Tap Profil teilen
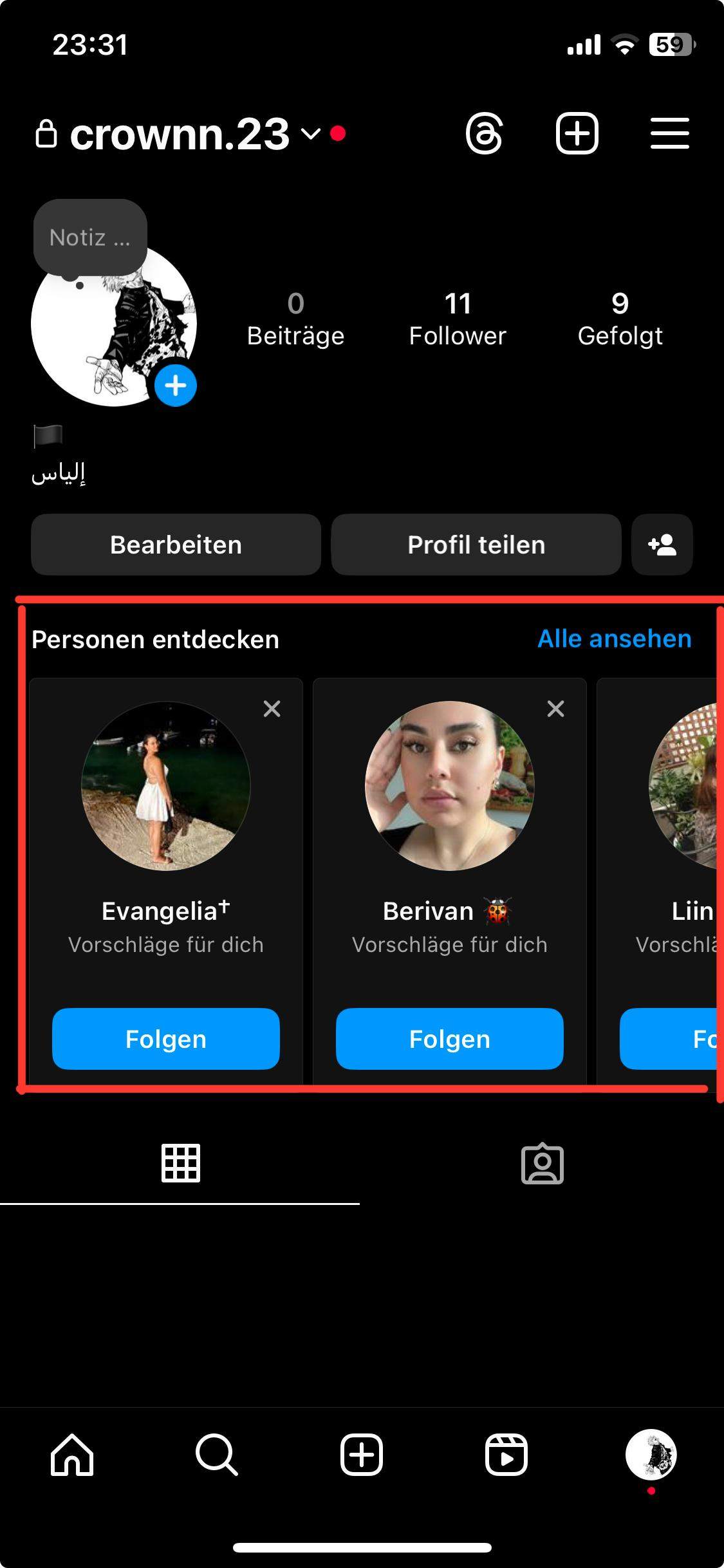Viewport: 724px width, 1568px height. [476, 545]
